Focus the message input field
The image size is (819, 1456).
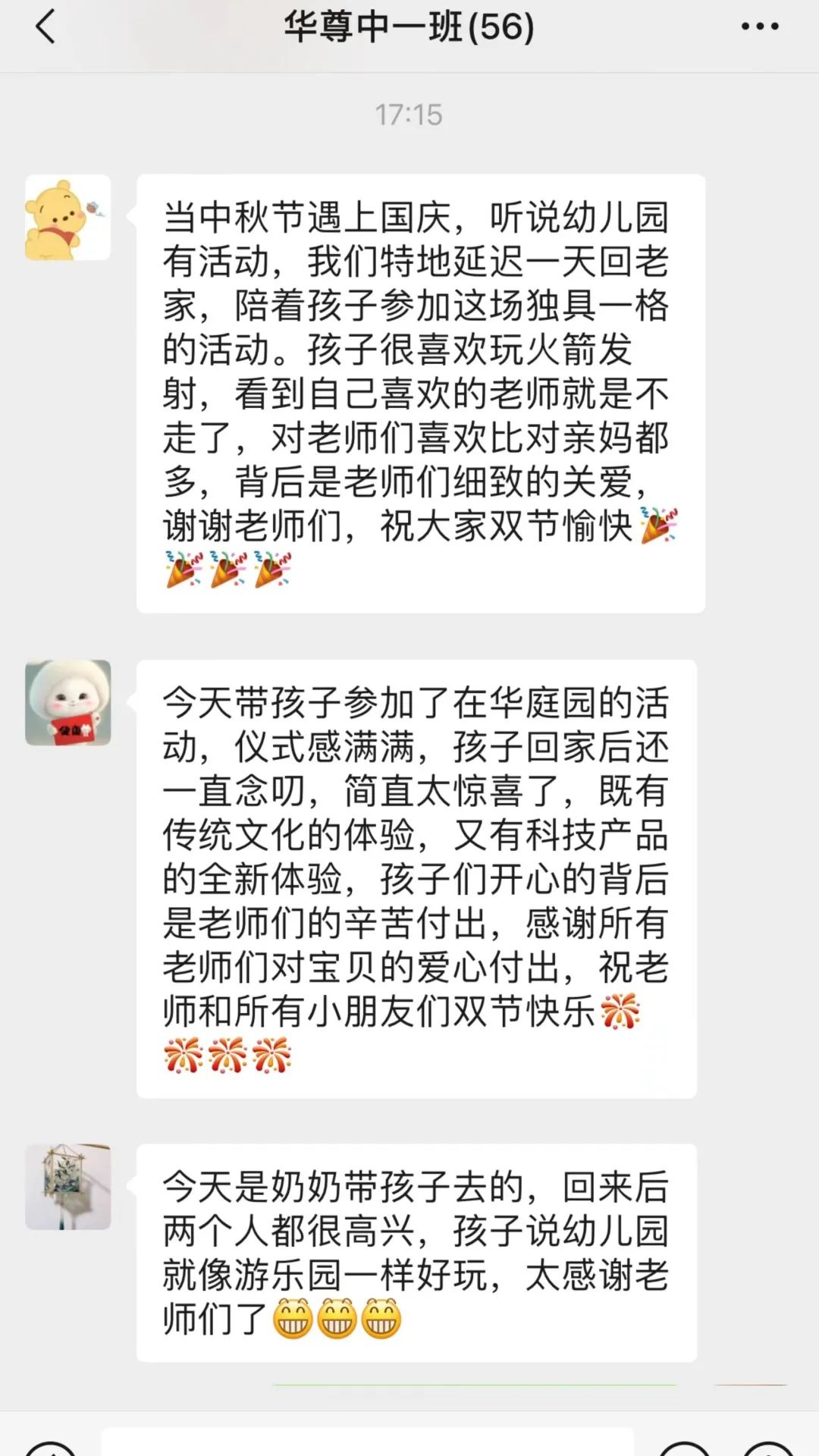pos(368,1443)
